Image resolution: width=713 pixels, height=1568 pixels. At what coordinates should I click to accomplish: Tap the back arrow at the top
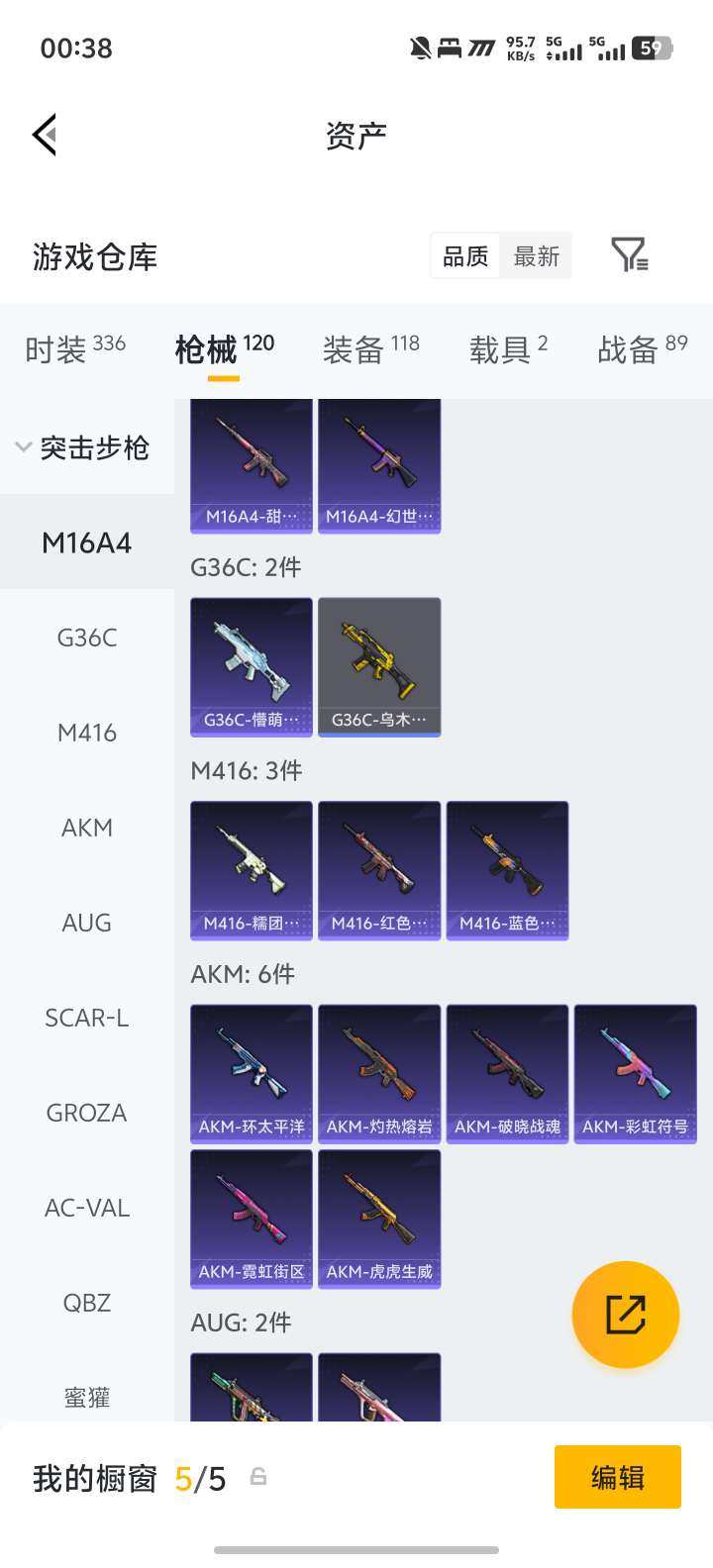[x=43, y=134]
